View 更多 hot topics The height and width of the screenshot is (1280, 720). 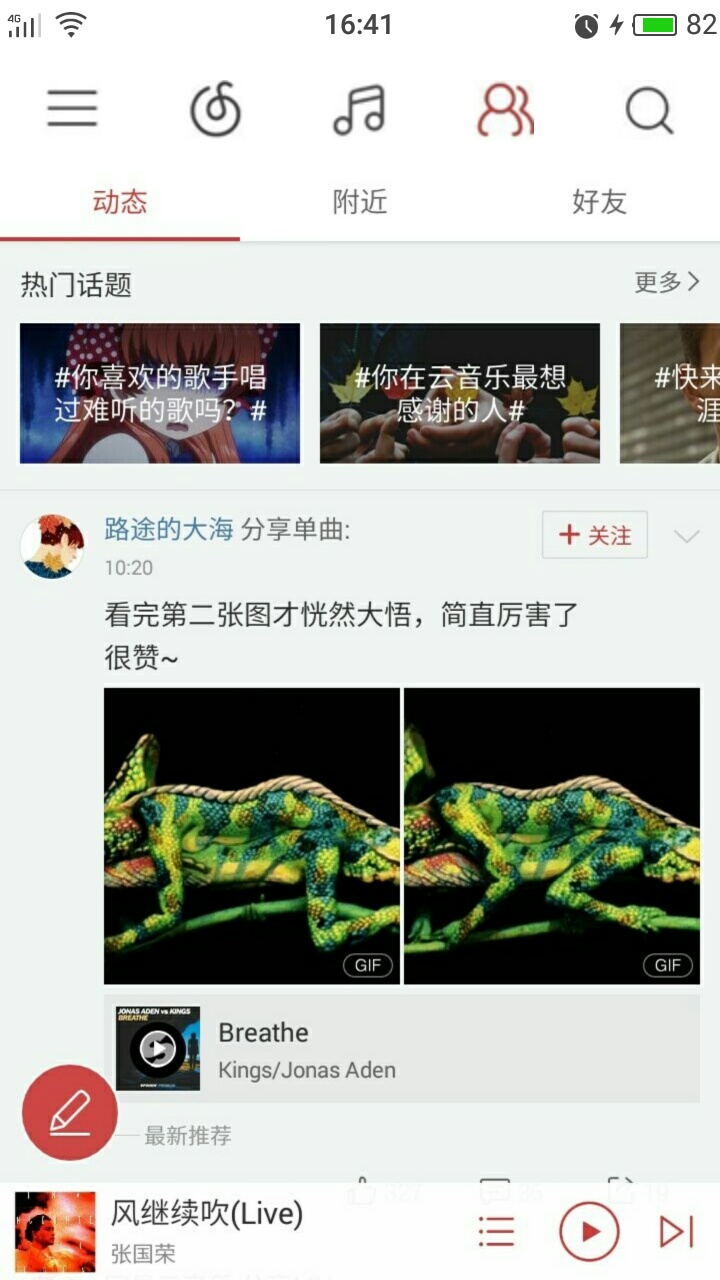tap(667, 283)
